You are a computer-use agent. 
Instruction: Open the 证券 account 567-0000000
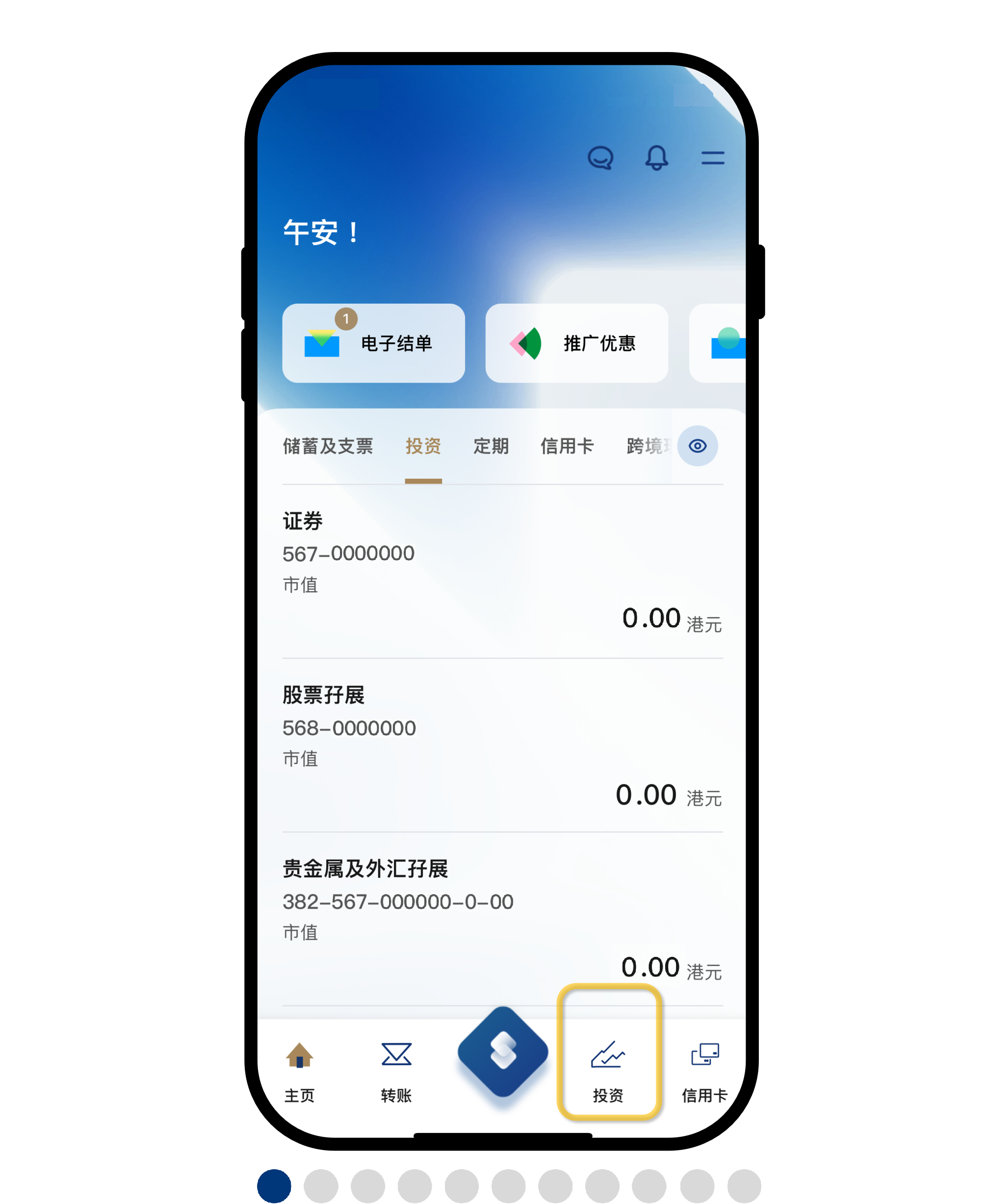(502, 571)
